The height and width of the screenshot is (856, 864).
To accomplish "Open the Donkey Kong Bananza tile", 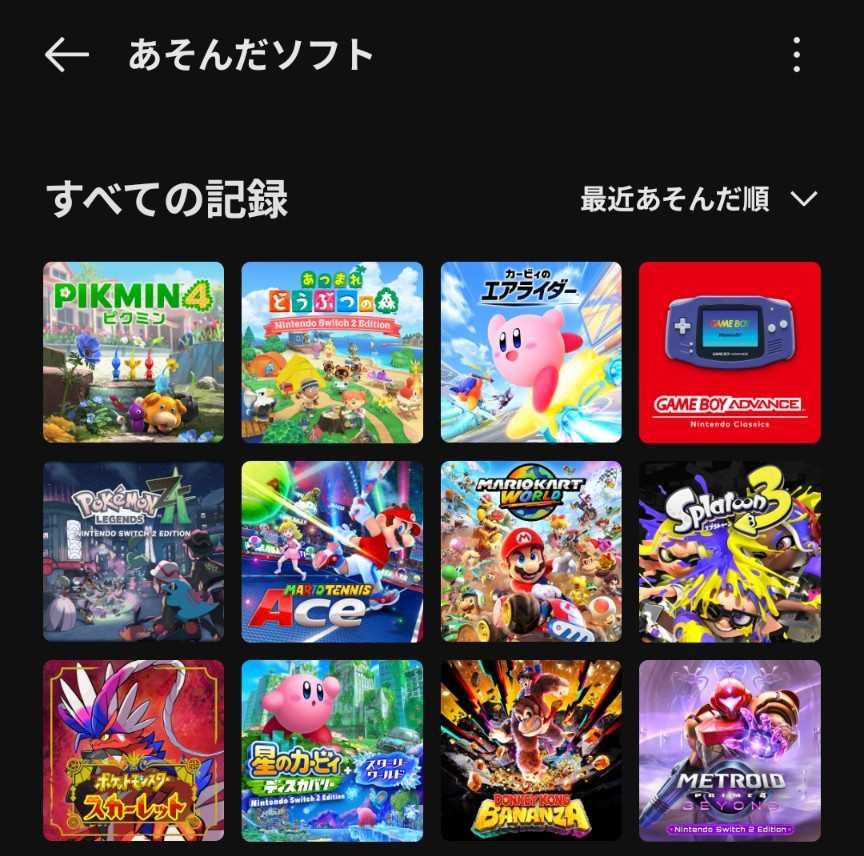I will click(x=531, y=750).
